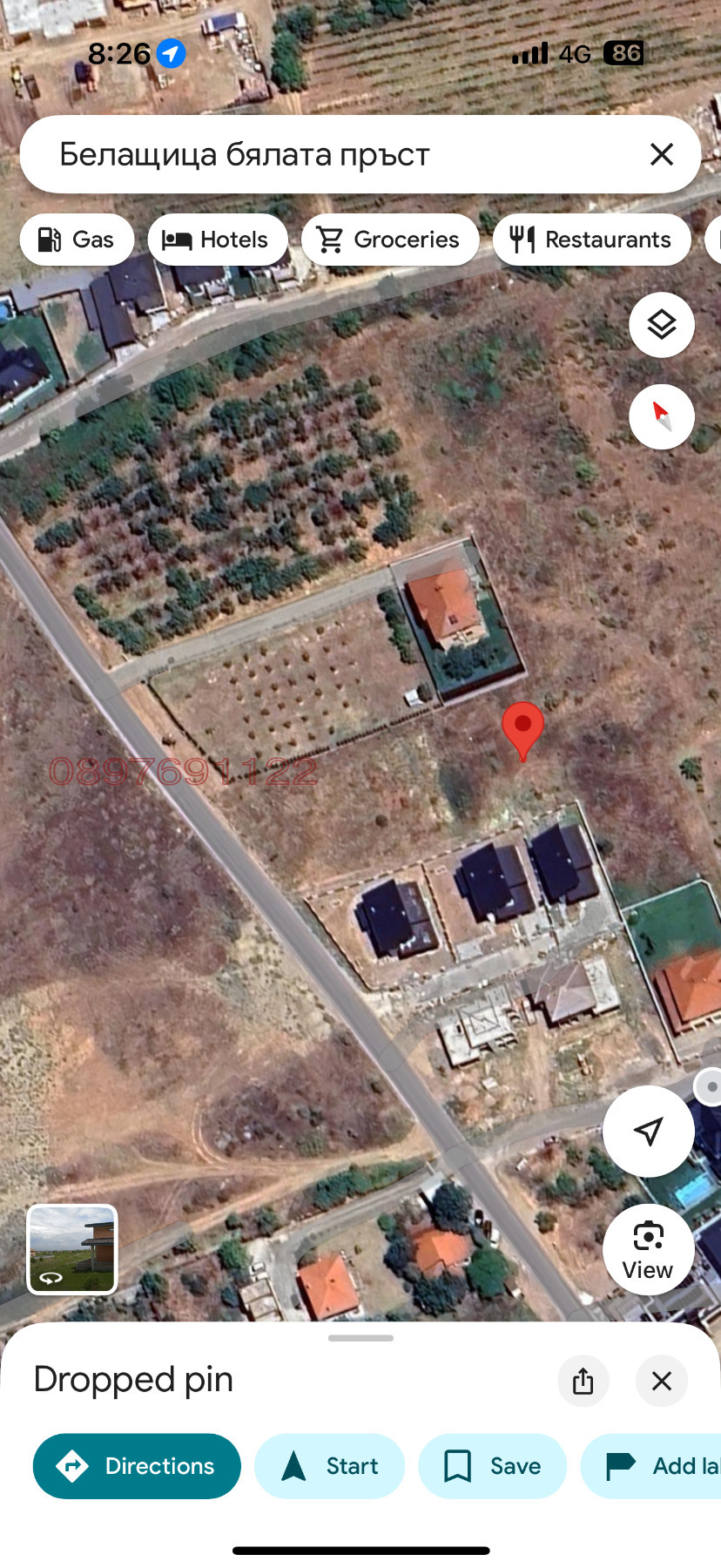Save the dropped pin
721x1568 pixels.
492,1466
